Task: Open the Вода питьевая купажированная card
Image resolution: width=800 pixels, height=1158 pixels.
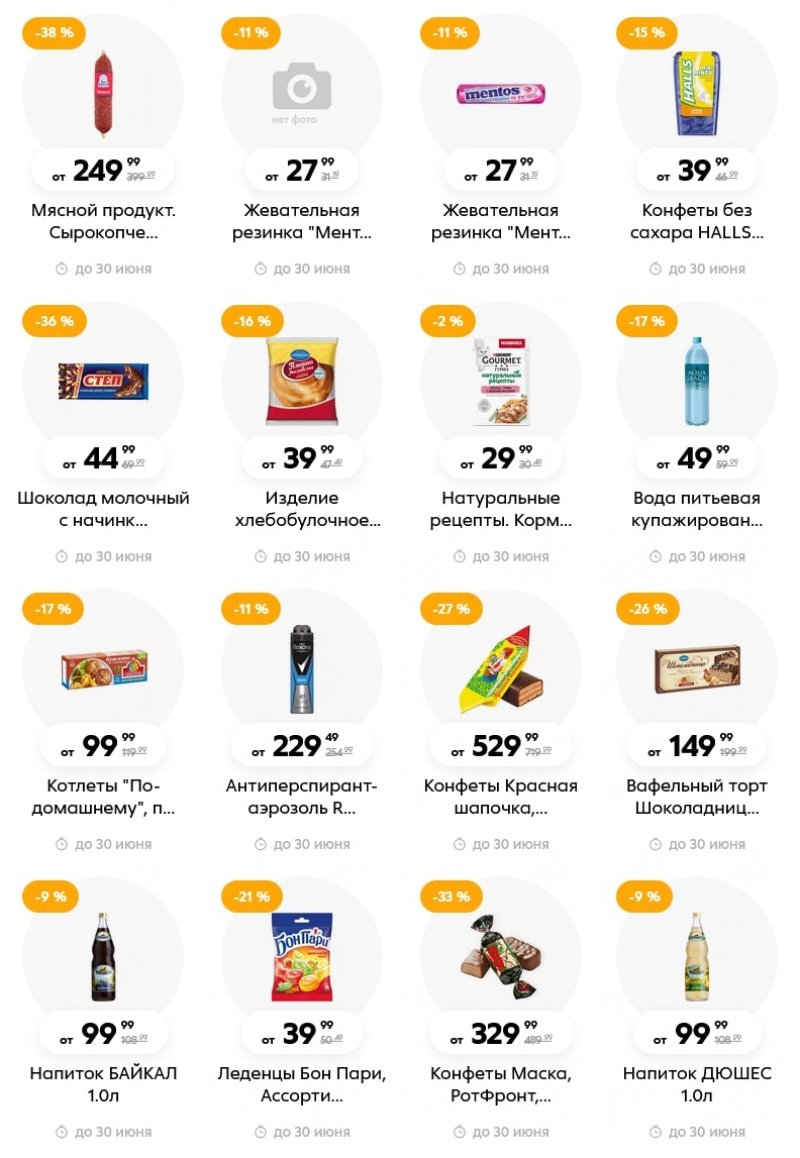Action: pyautogui.click(x=697, y=510)
